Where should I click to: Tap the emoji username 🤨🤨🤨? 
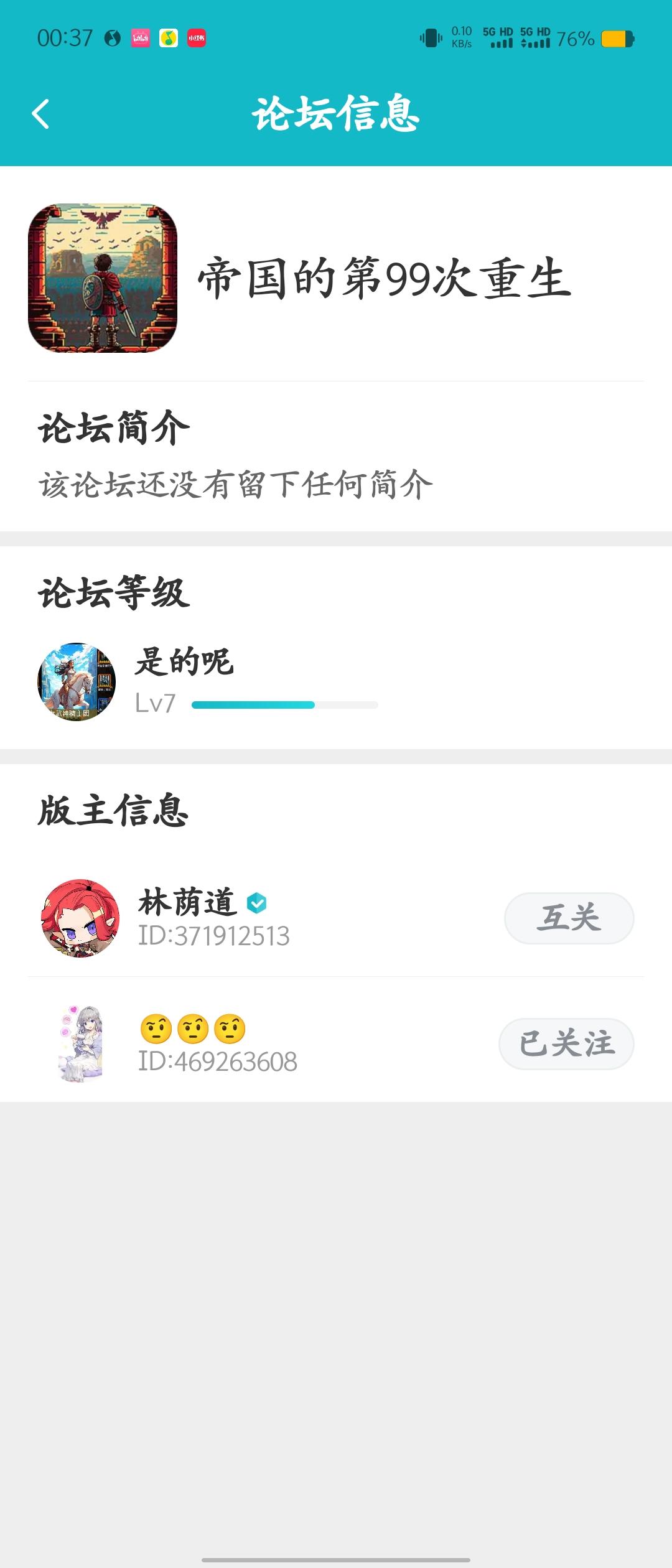pyautogui.click(x=193, y=1027)
